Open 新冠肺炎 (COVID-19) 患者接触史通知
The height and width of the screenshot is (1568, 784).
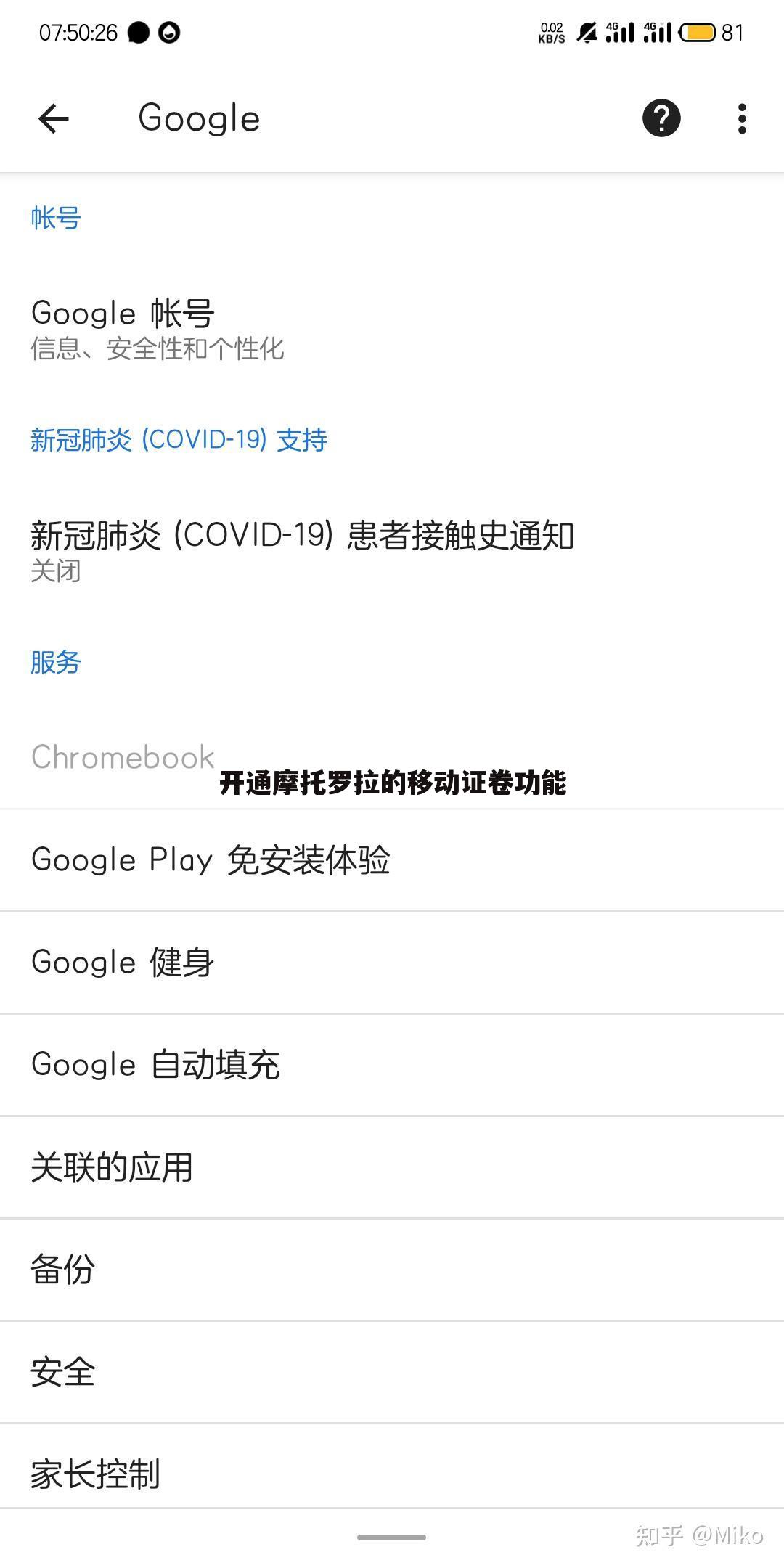click(301, 550)
